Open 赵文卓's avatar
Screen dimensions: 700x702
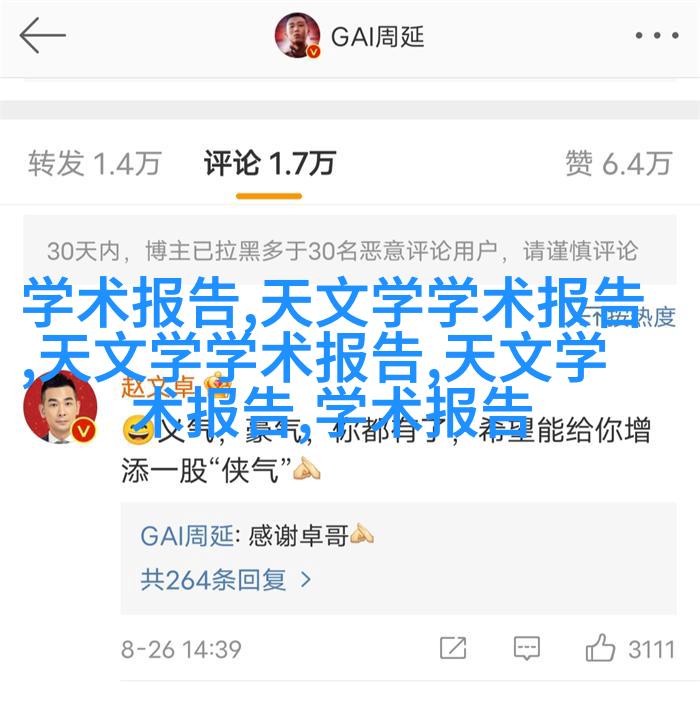click(62, 407)
